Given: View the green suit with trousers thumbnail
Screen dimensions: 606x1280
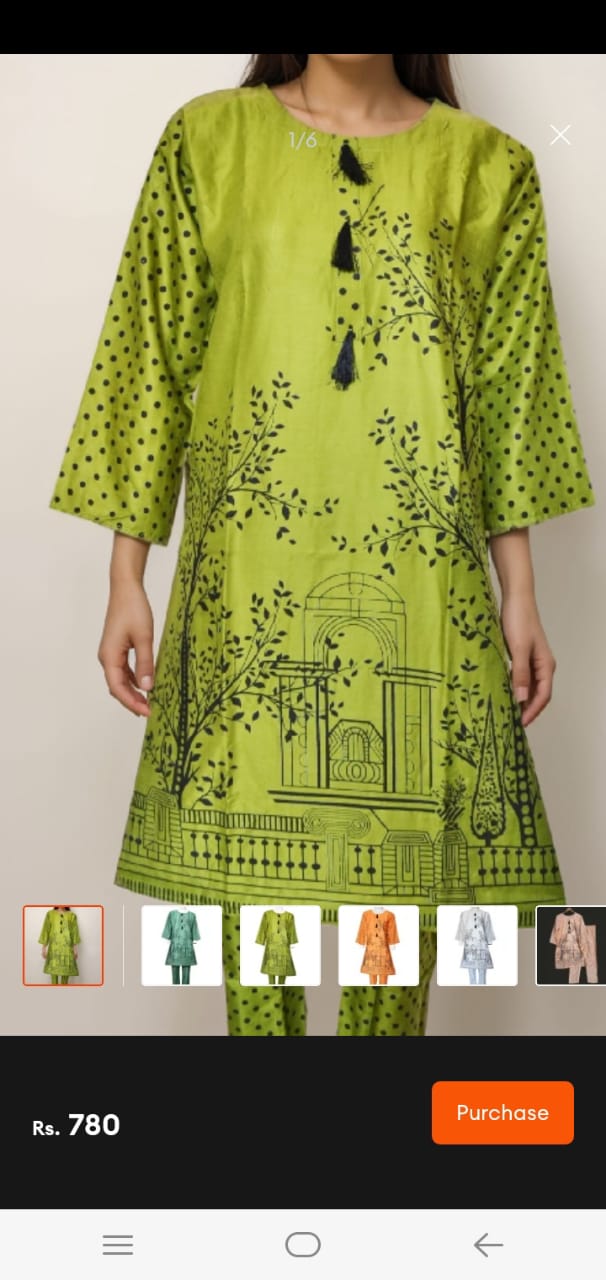Looking at the screenshot, I should pyautogui.click(x=280, y=945).
